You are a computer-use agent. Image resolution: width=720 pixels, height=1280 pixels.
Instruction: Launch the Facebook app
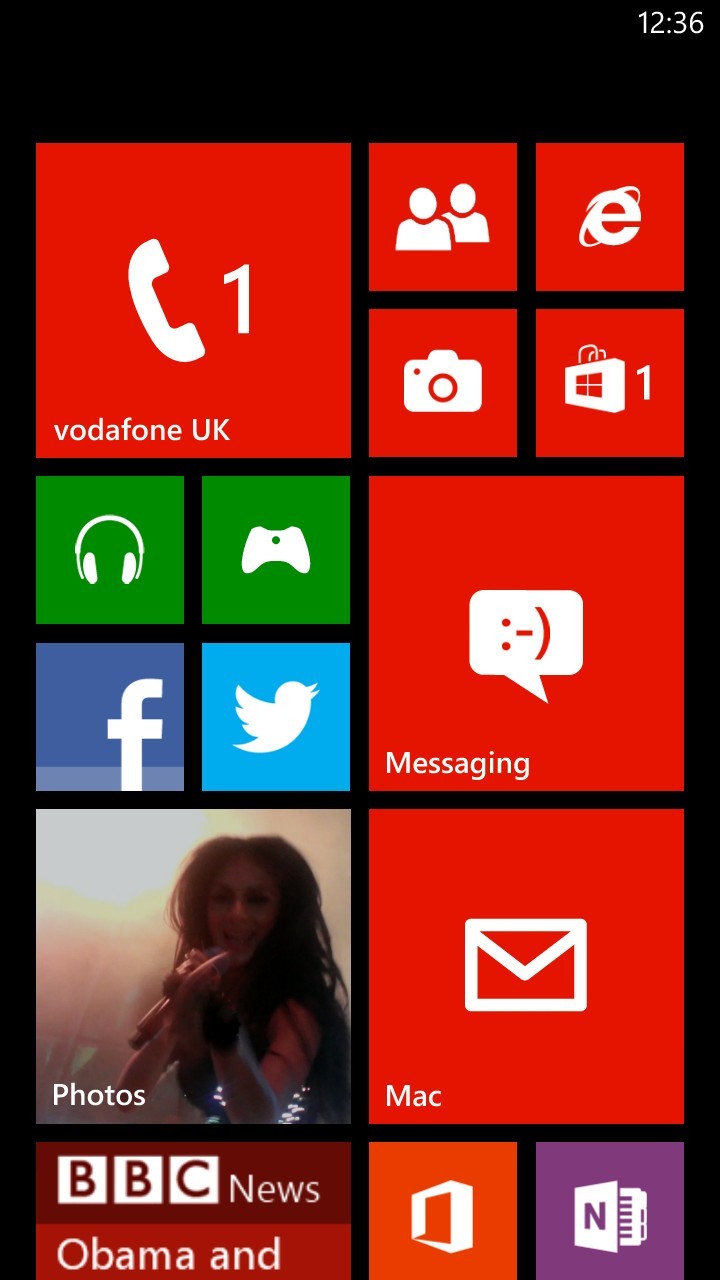110,717
